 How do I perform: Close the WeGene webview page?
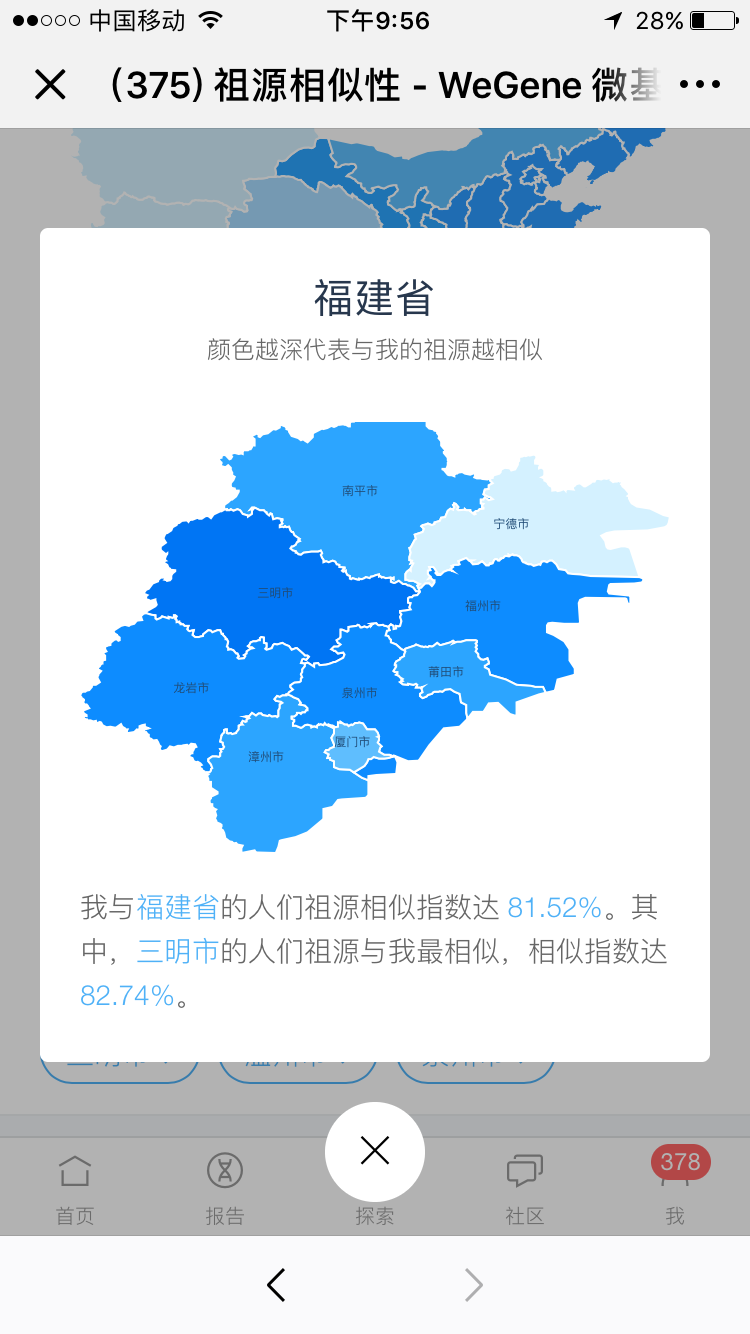coord(50,85)
